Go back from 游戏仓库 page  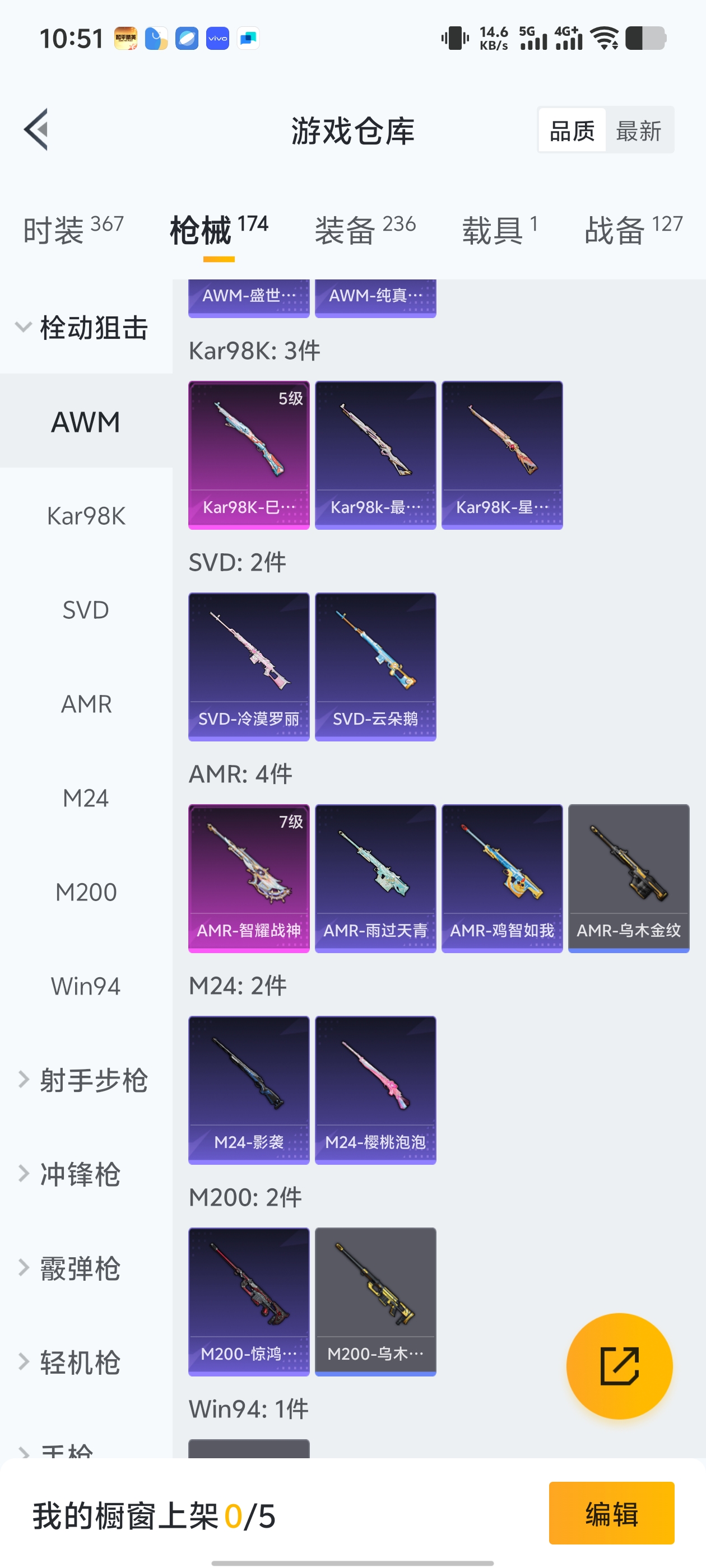[x=36, y=130]
